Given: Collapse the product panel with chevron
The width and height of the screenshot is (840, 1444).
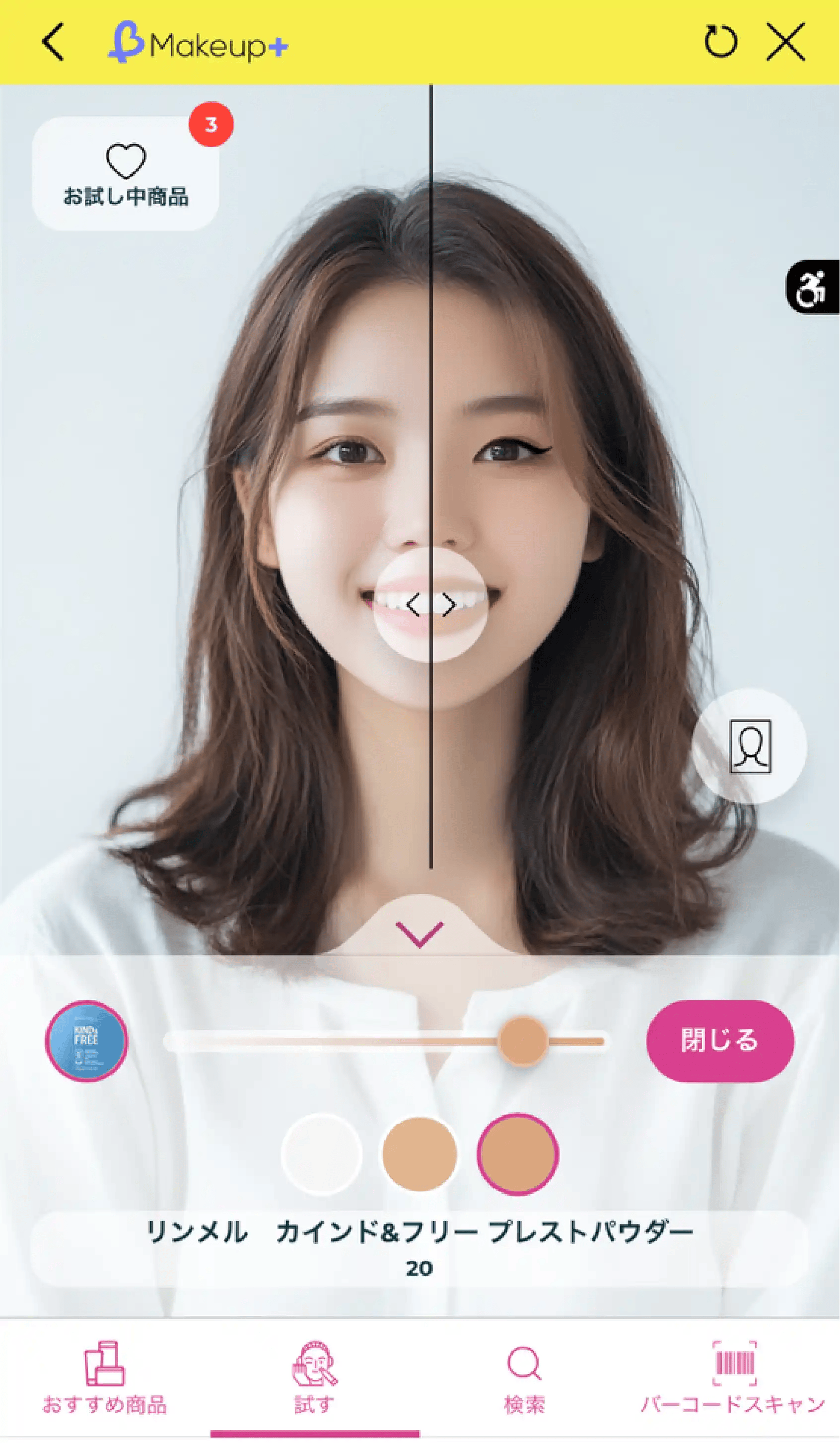Looking at the screenshot, I should coord(420,934).
